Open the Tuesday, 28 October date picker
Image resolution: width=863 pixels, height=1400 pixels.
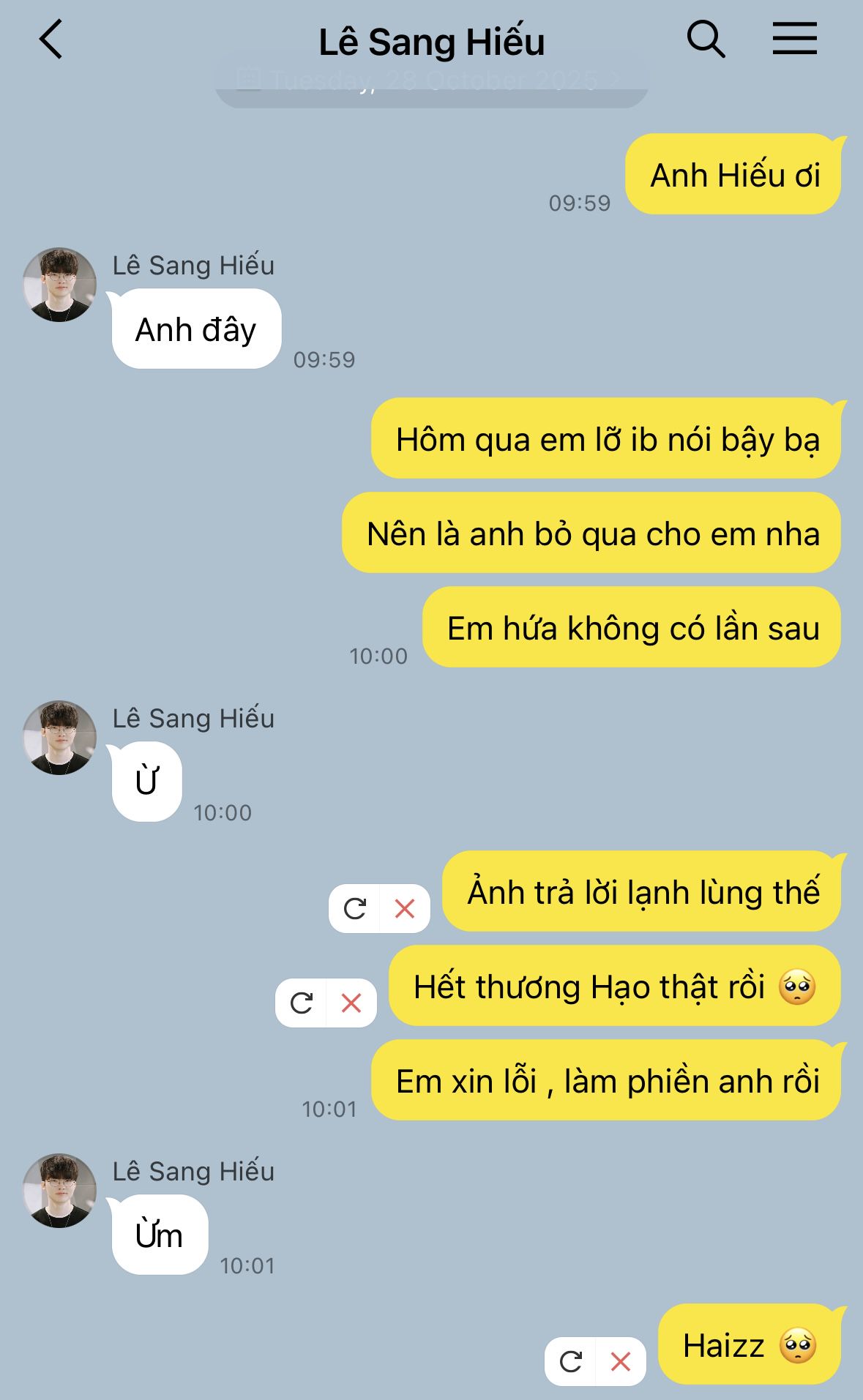[x=431, y=81]
